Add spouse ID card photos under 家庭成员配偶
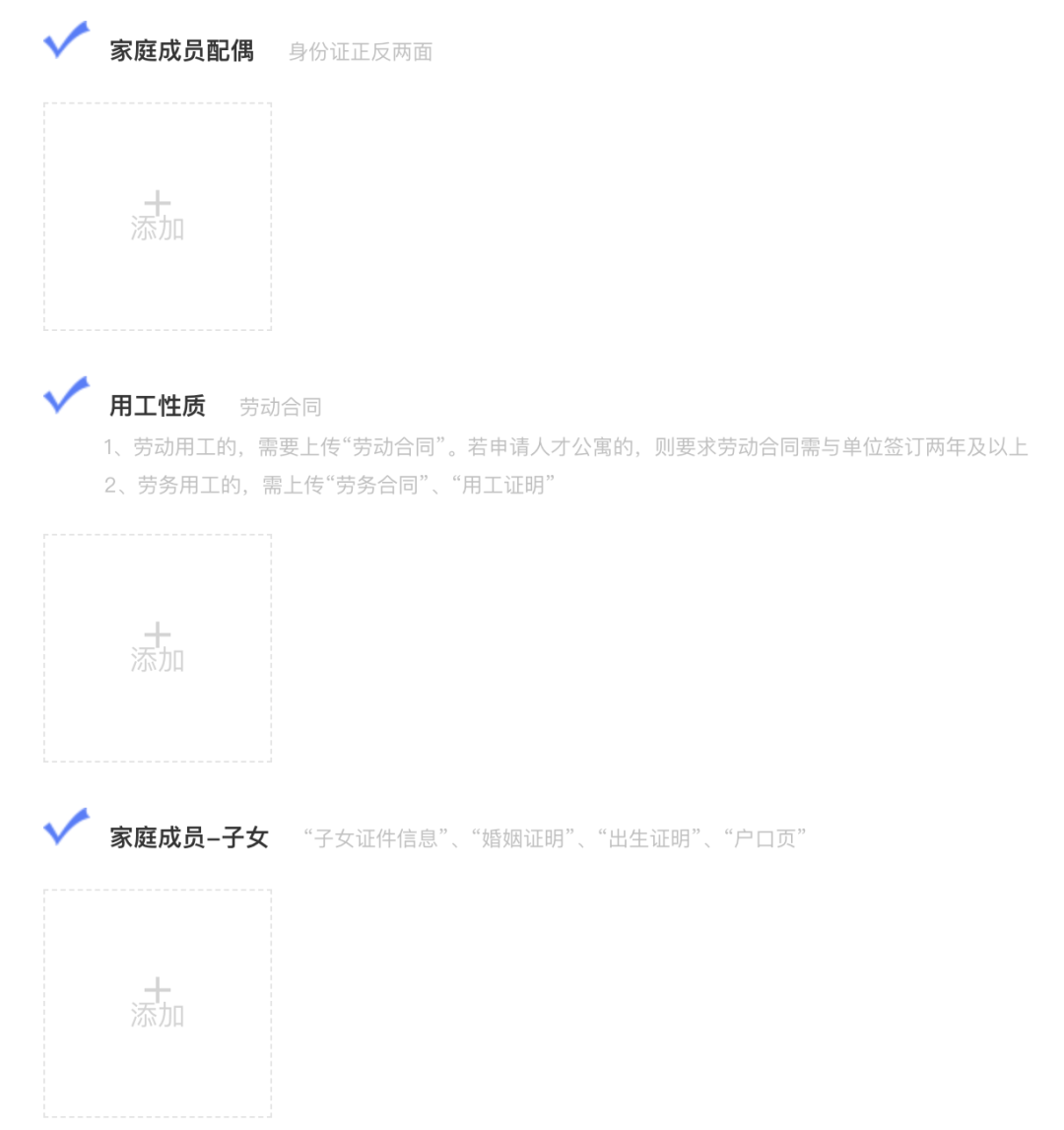This screenshot has width=1064, height=1130. 158,217
